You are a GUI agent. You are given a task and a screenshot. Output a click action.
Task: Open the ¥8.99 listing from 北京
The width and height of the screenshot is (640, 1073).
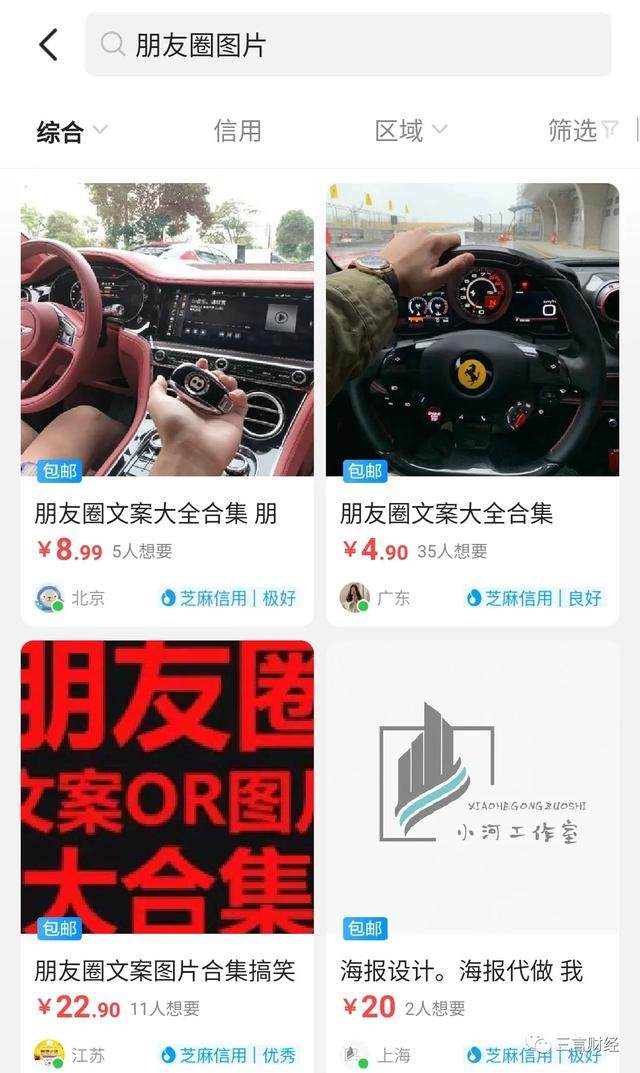click(167, 330)
